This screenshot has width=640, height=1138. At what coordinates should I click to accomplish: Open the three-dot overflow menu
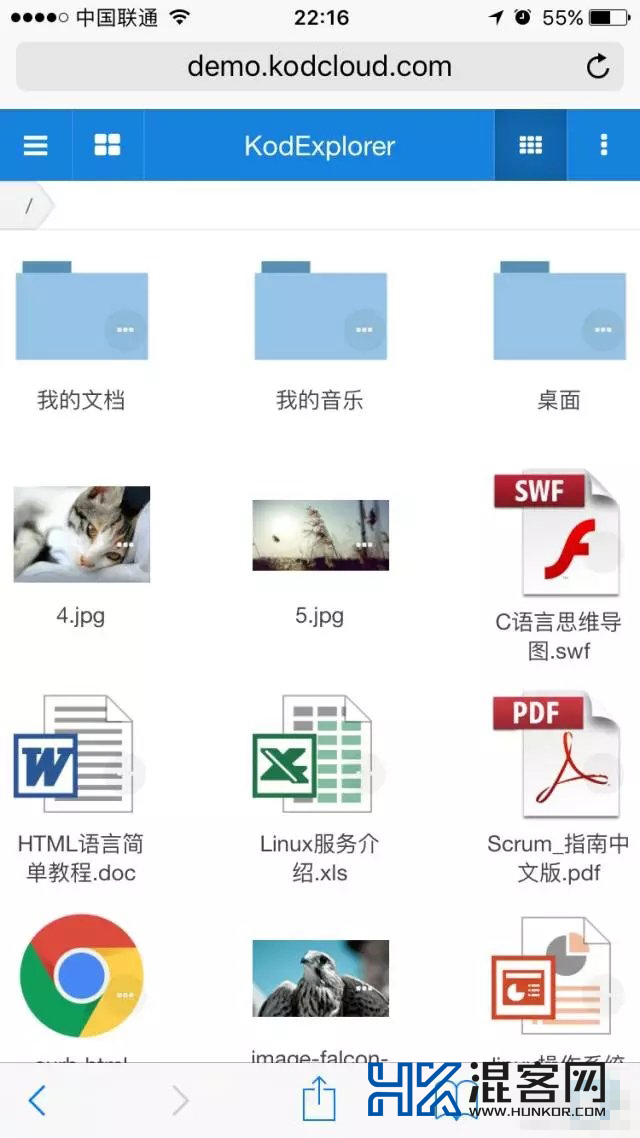603,145
